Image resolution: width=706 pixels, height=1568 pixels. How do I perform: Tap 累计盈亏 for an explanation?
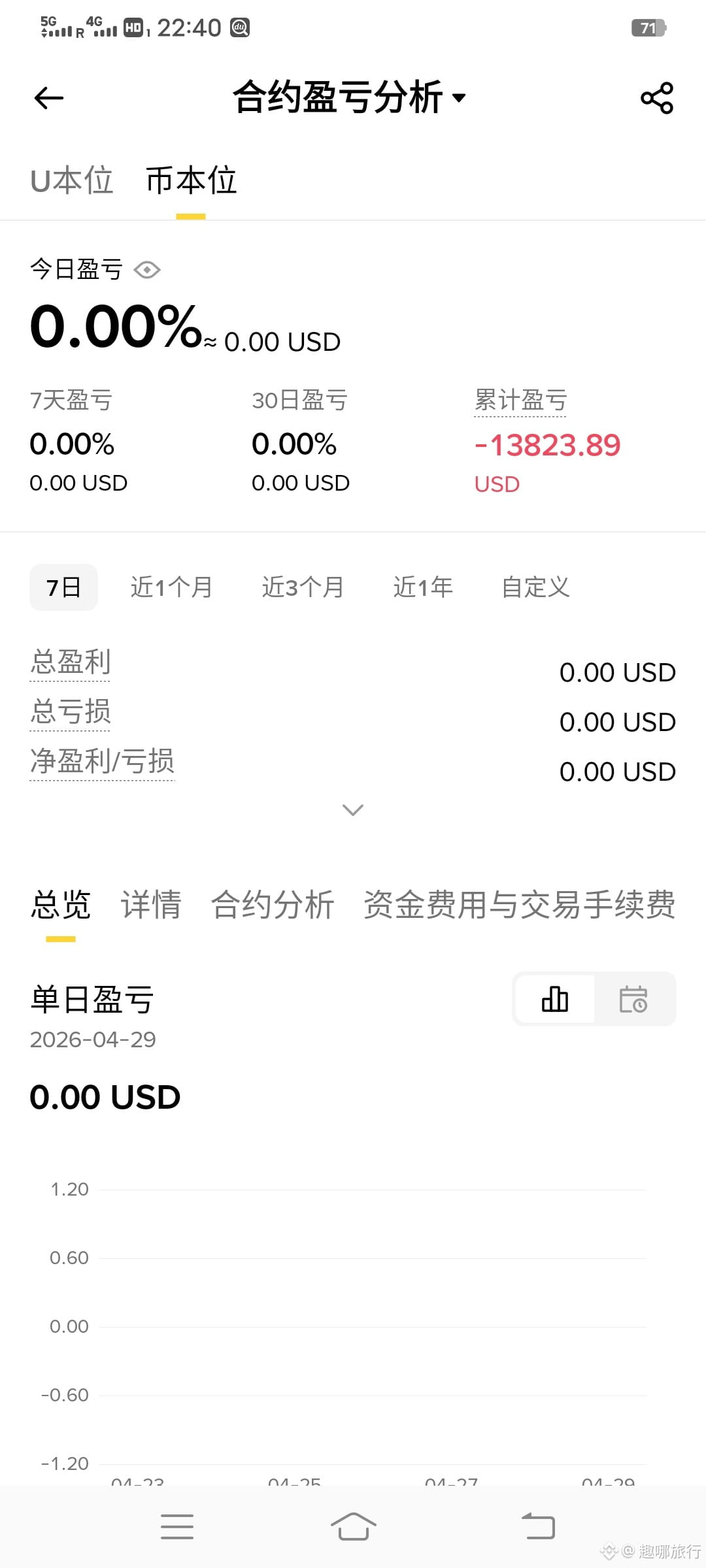point(520,400)
